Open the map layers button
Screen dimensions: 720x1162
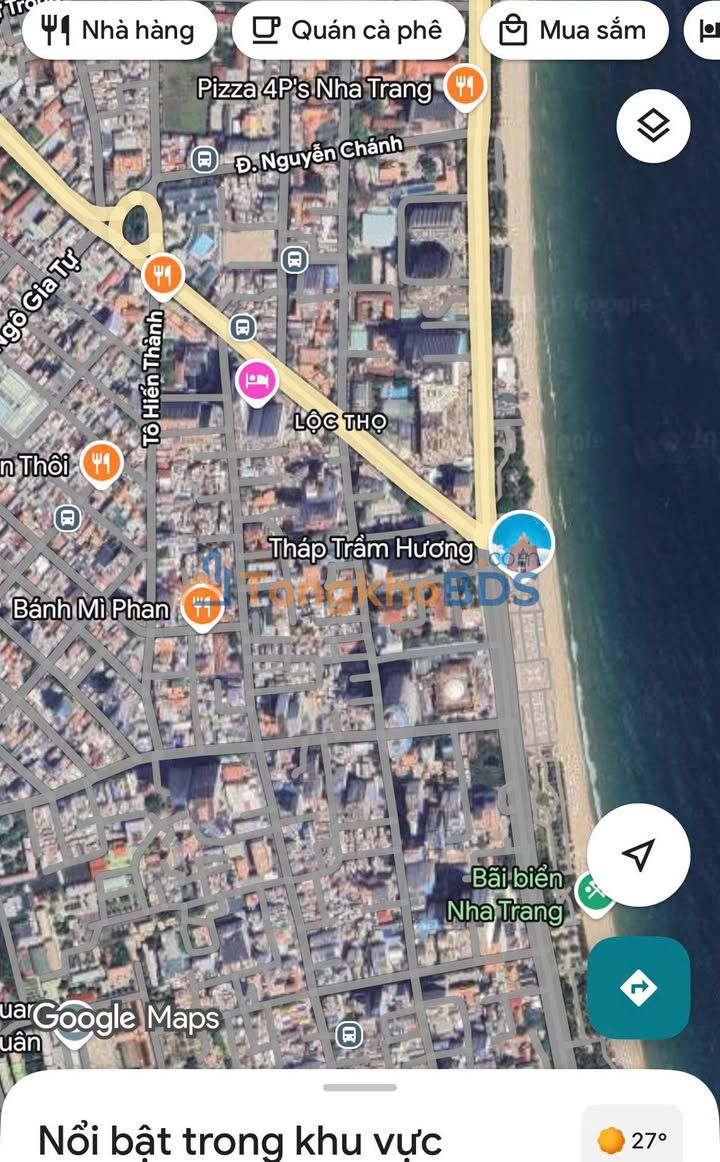click(653, 126)
